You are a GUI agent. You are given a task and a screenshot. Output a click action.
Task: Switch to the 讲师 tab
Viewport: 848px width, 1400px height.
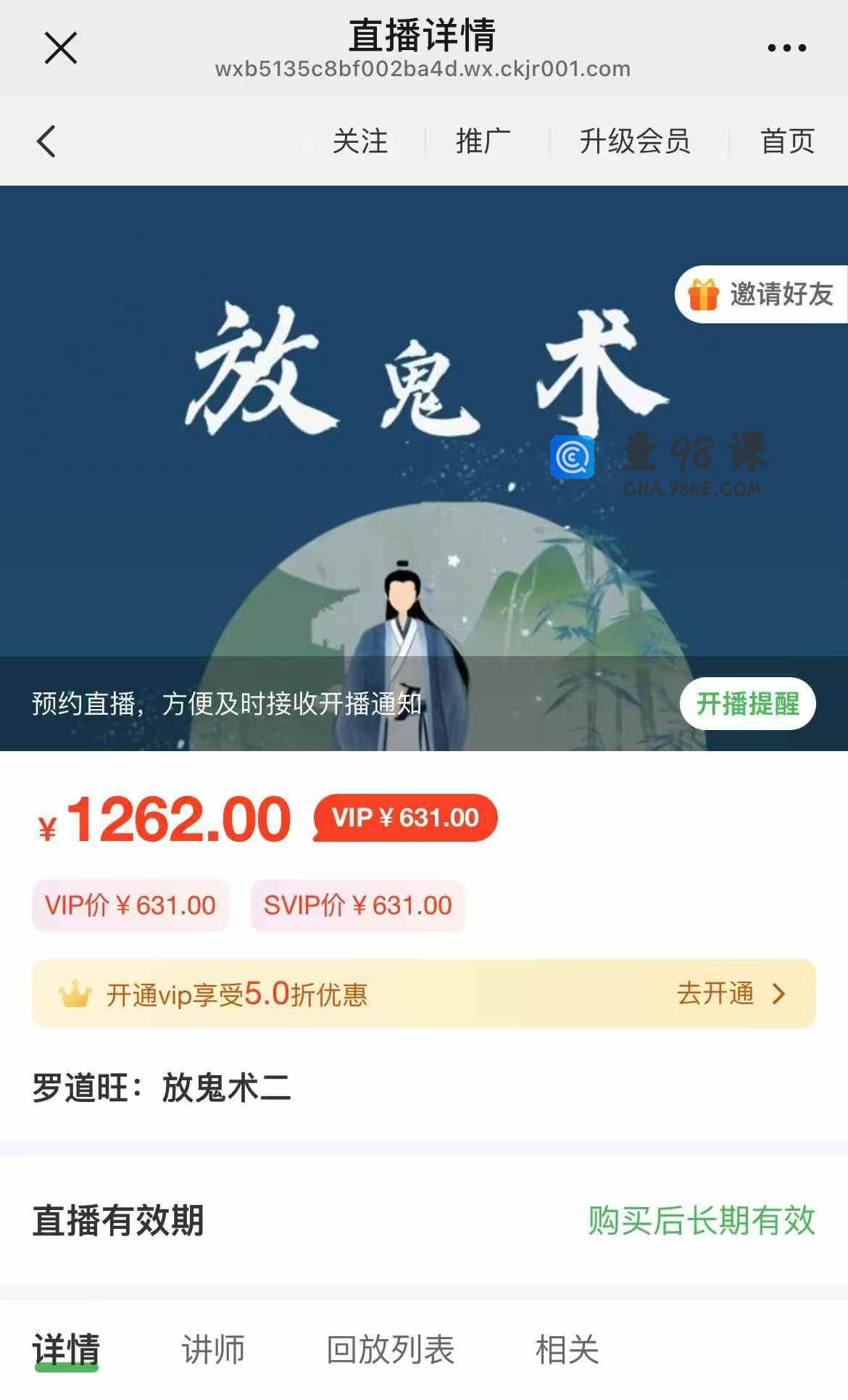pyautogui.click(x=213, y=1350)
